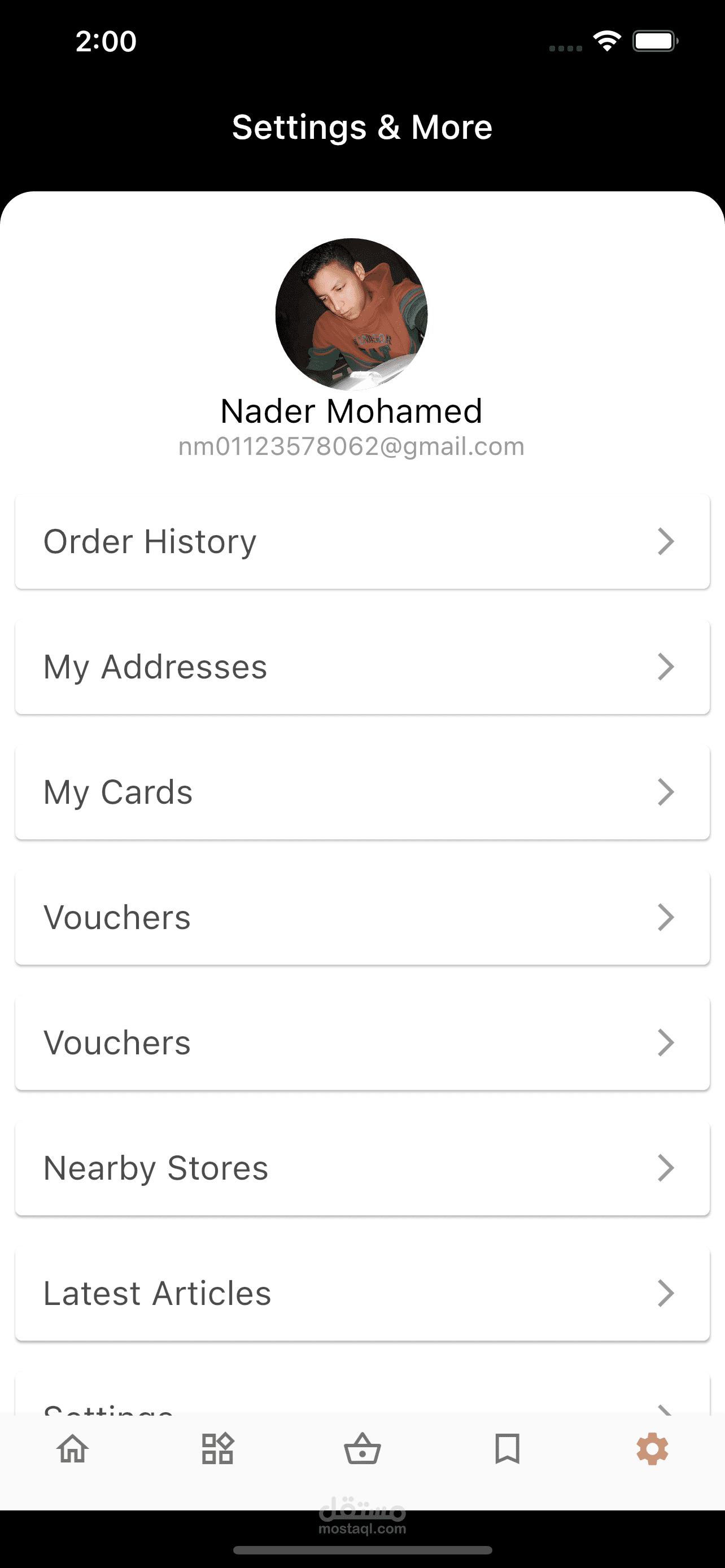Open Nearby Stores

[362, 1168]
